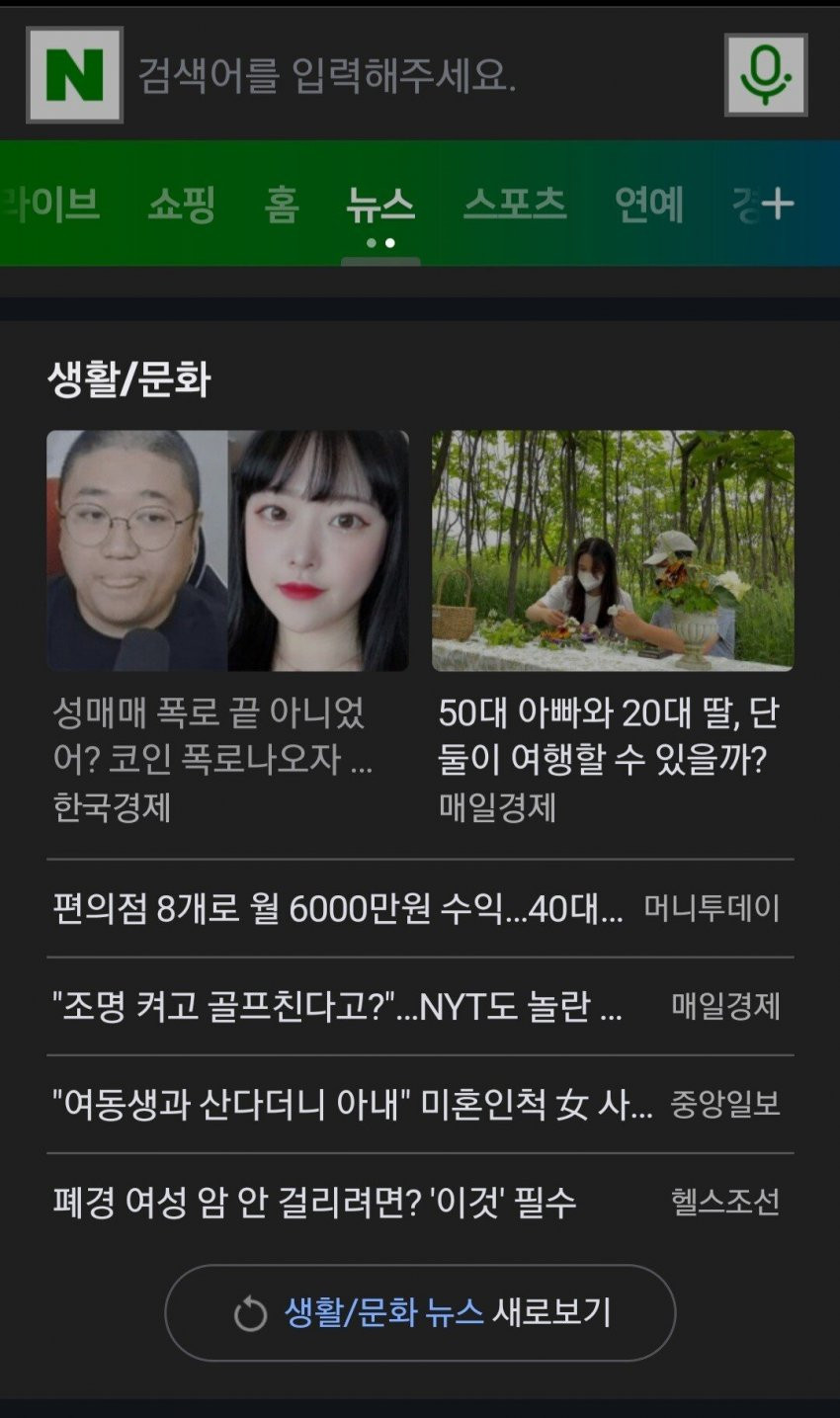Switch to the 연예 tab
The height and width of the screenshot is (1418, 840).
pos(648,205)
